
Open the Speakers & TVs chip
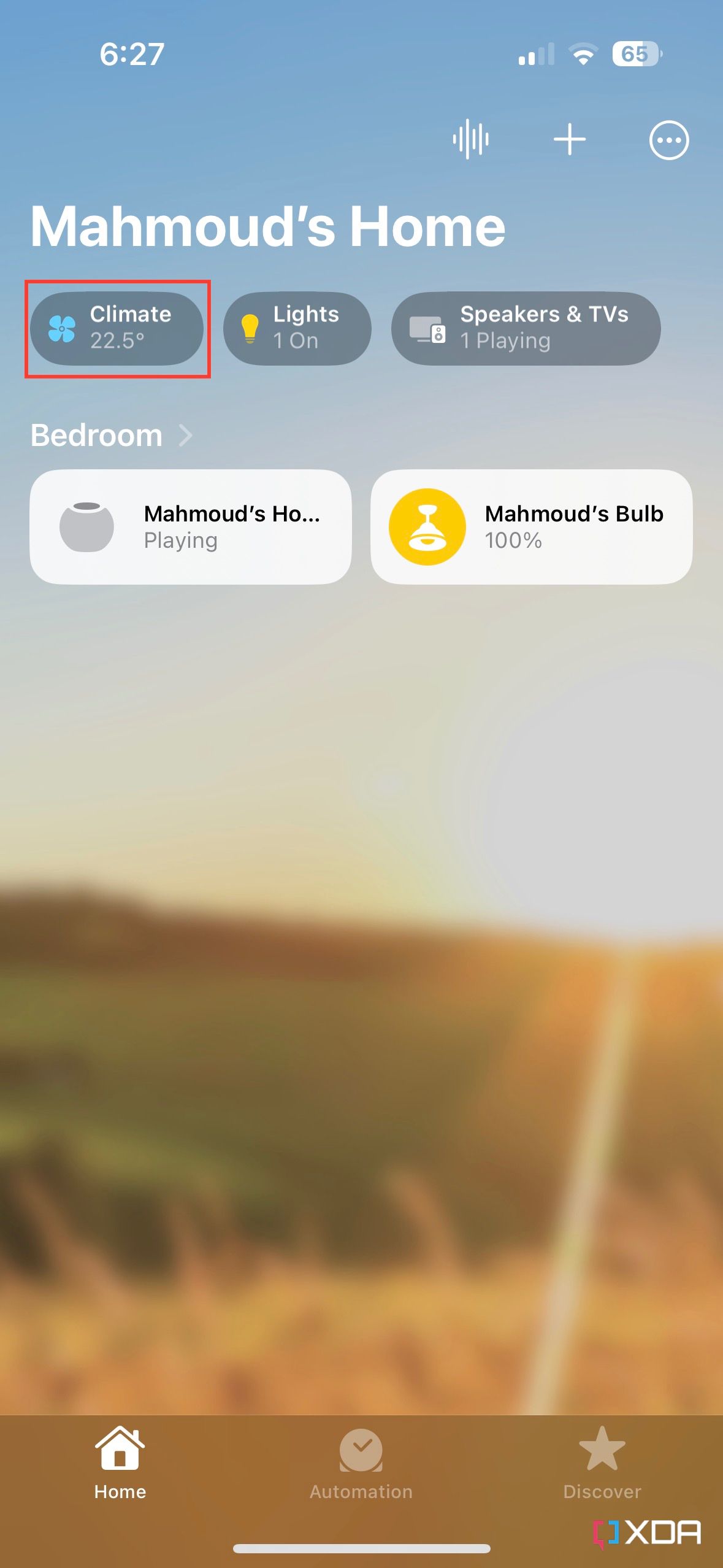(x=526, y=328)
